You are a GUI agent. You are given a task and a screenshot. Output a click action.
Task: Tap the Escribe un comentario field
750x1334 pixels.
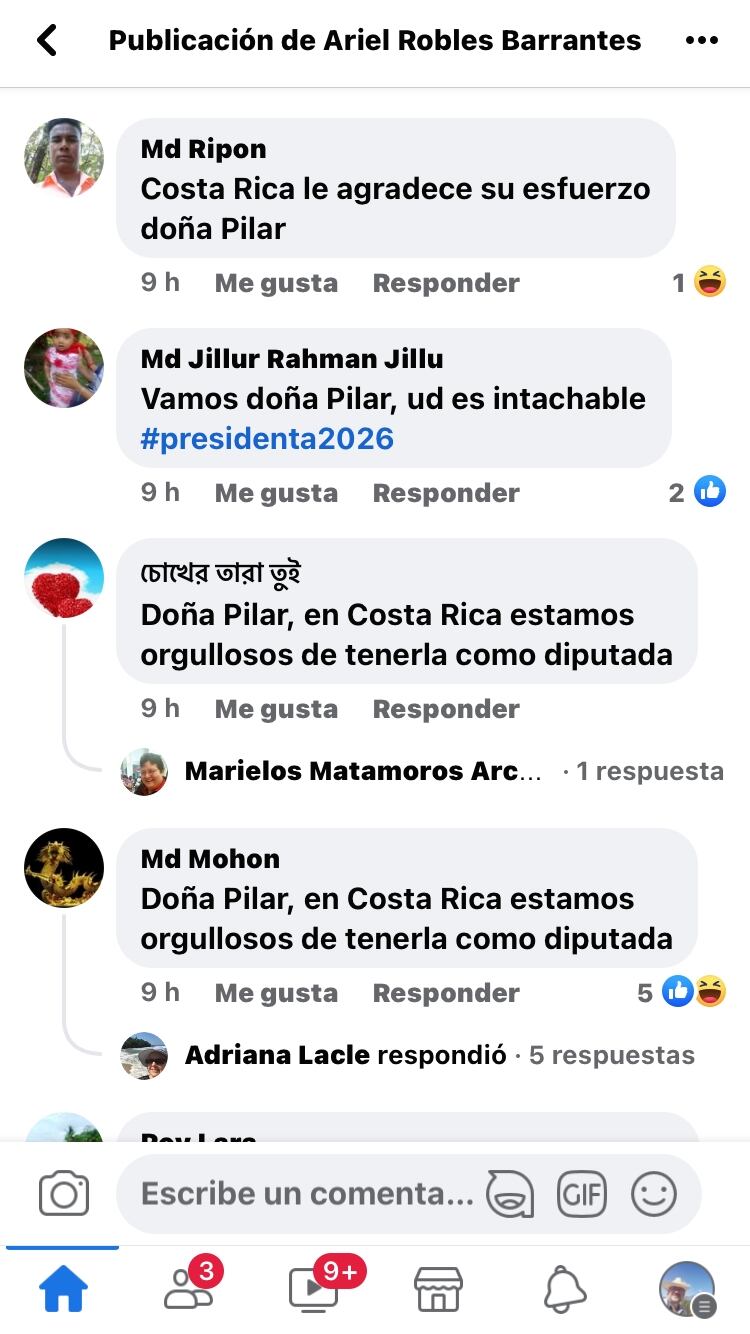point(306,1193)
